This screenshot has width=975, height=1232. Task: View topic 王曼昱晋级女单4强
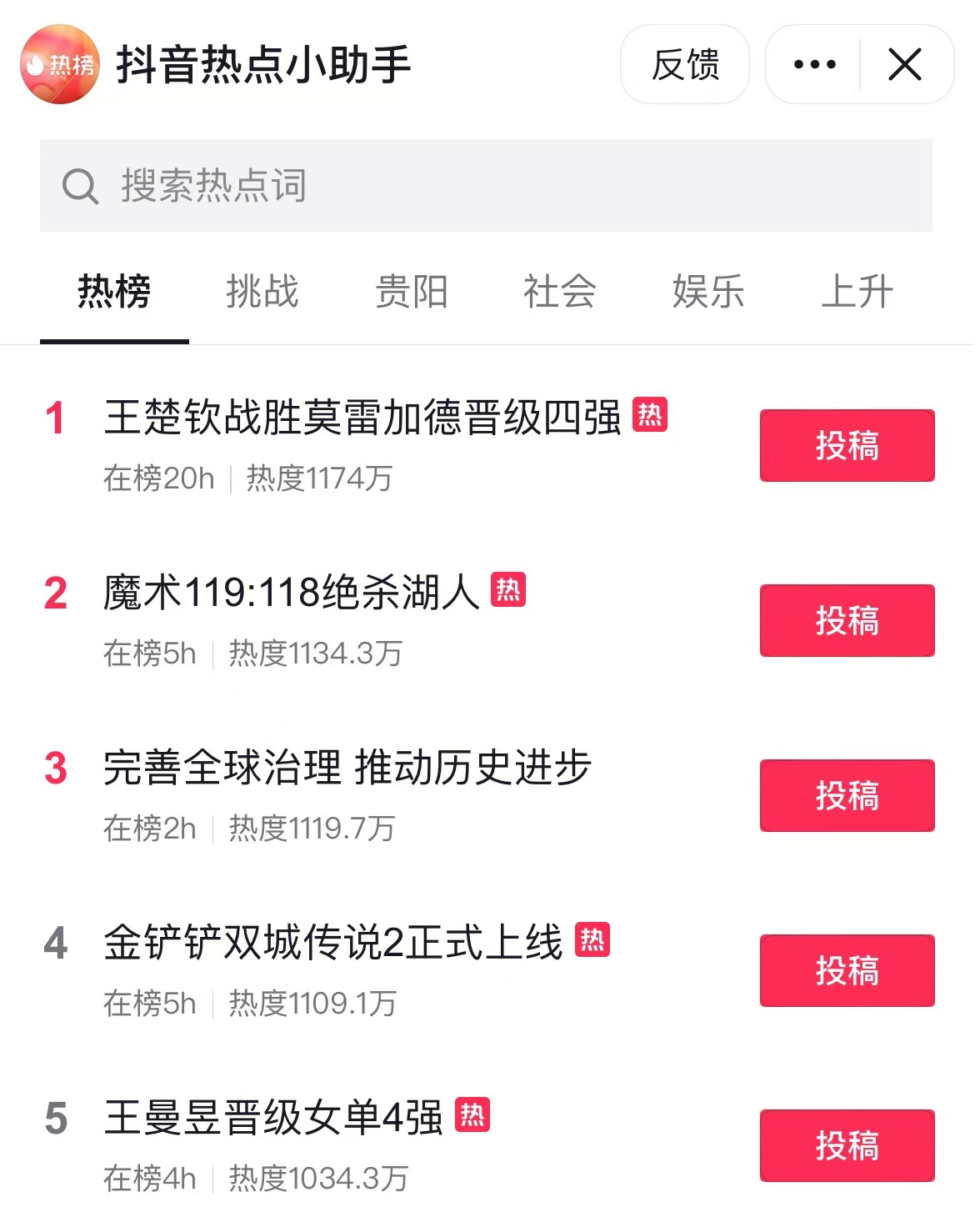(272, 1118)
